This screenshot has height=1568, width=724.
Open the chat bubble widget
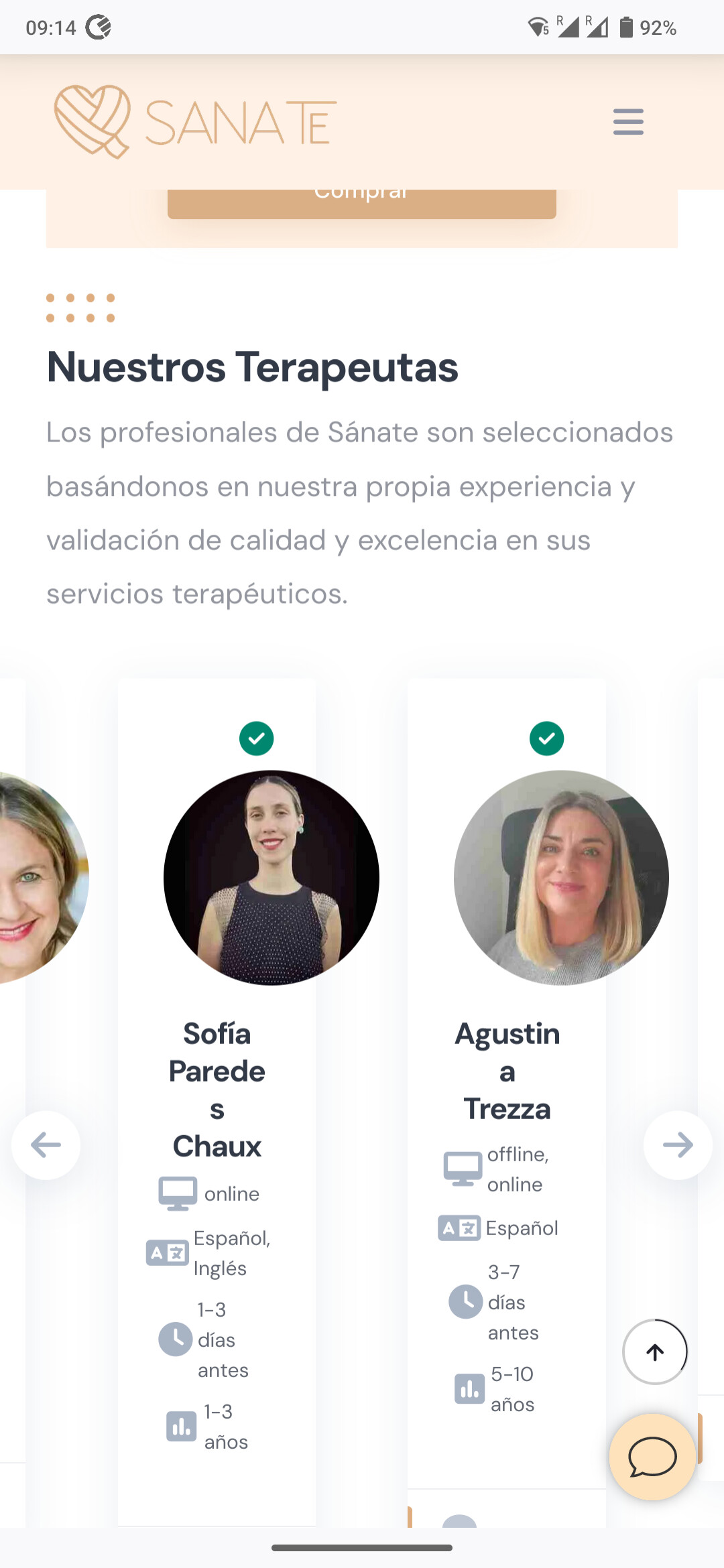[652, 1457]
